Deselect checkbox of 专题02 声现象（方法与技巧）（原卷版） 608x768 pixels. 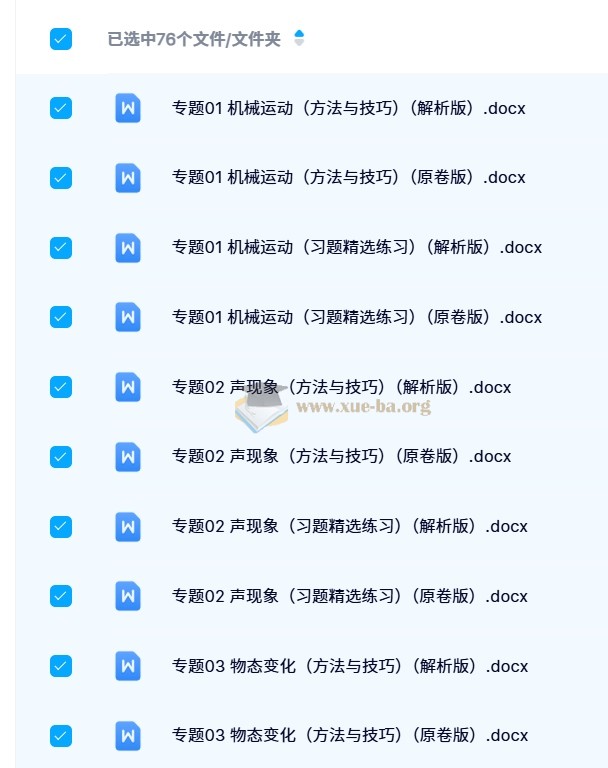[61, 457]
